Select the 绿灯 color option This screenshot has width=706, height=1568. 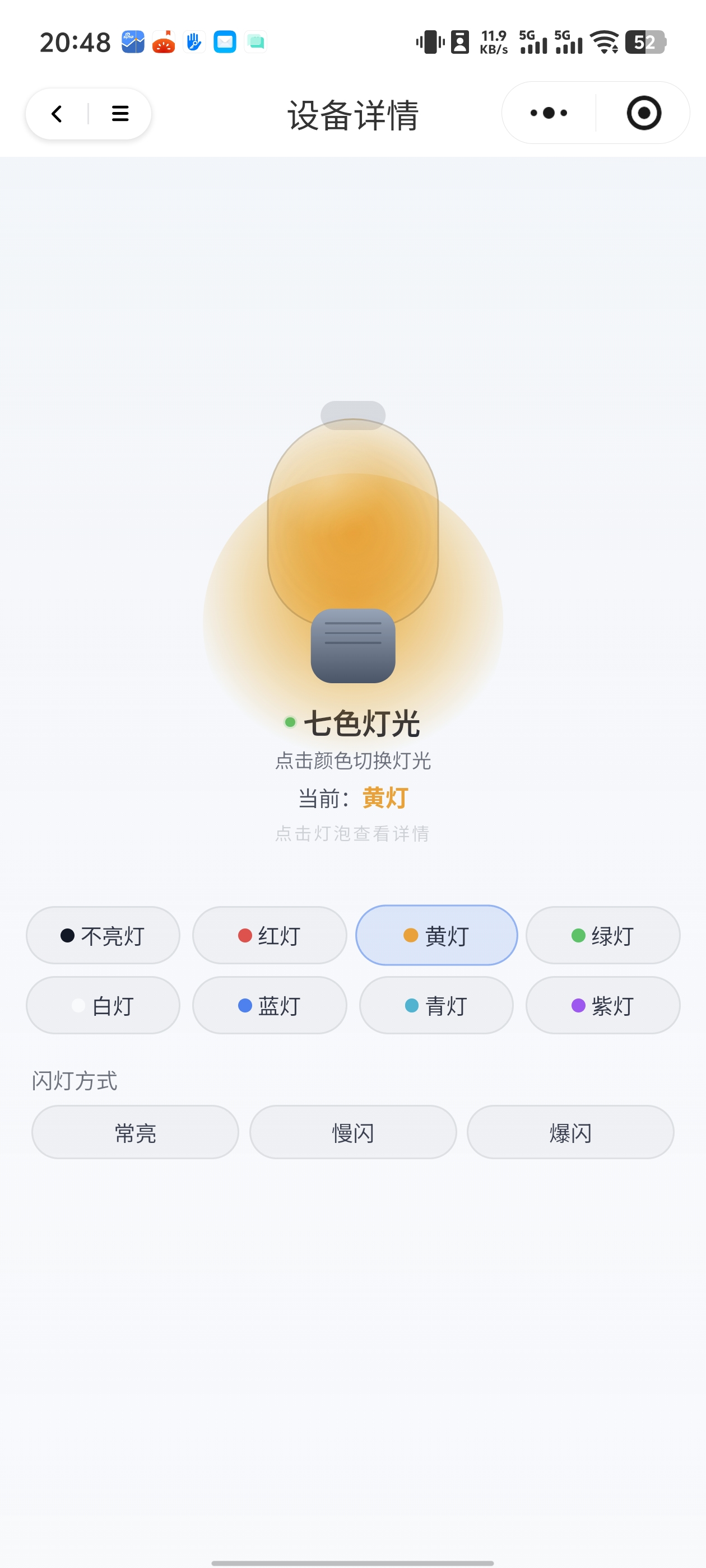pyautogui.click(x=602, y=935)
